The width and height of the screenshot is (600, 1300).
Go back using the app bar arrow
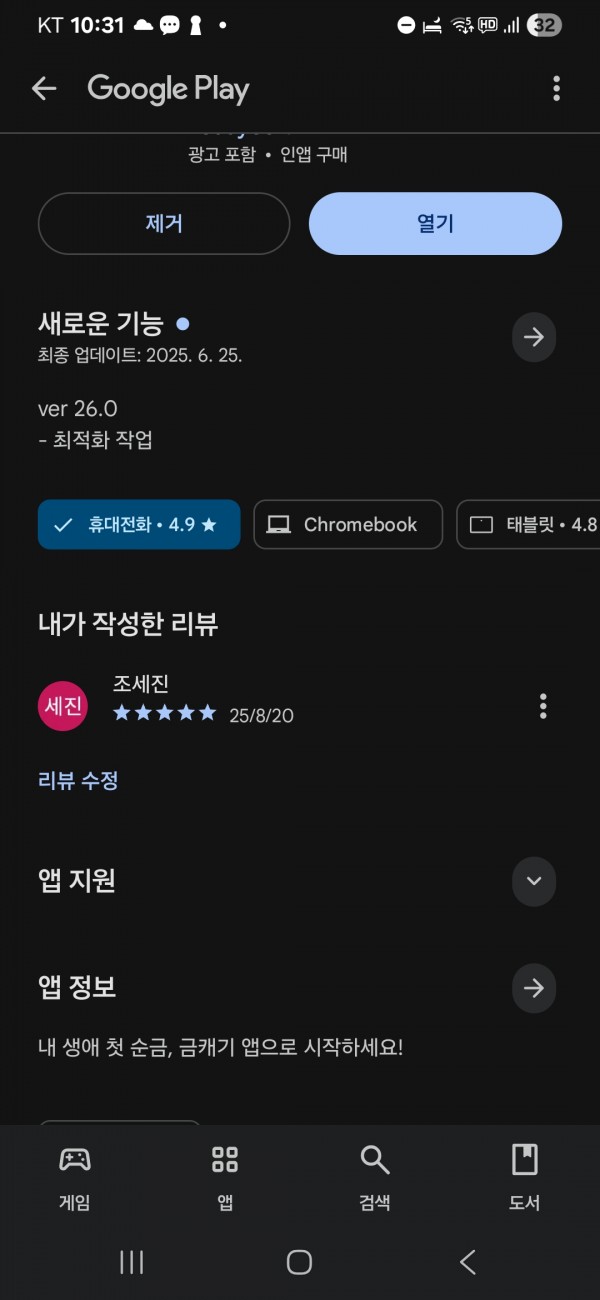44,89
